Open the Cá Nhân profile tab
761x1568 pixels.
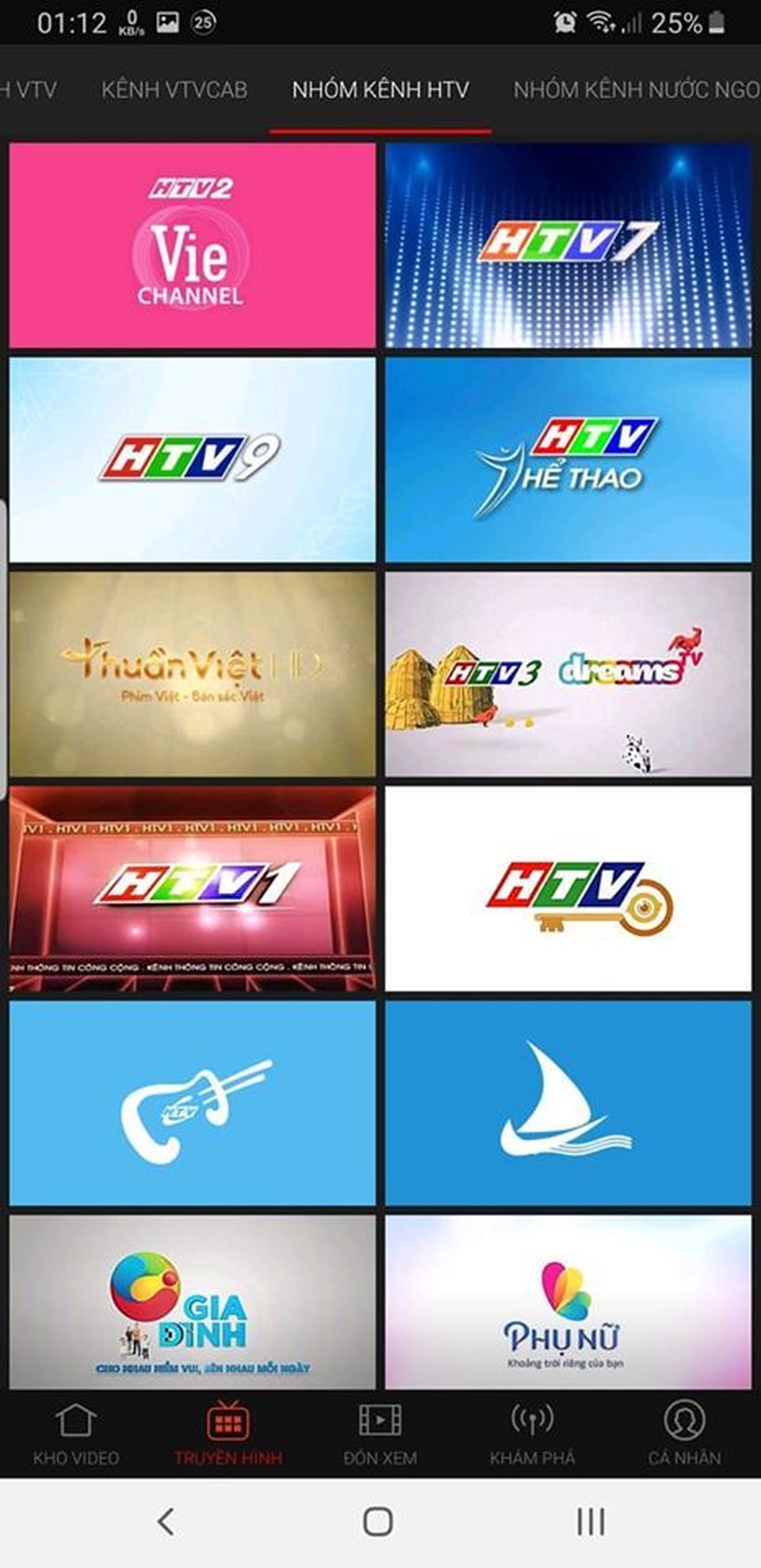pyautogui.click(x=683, y=1435)
